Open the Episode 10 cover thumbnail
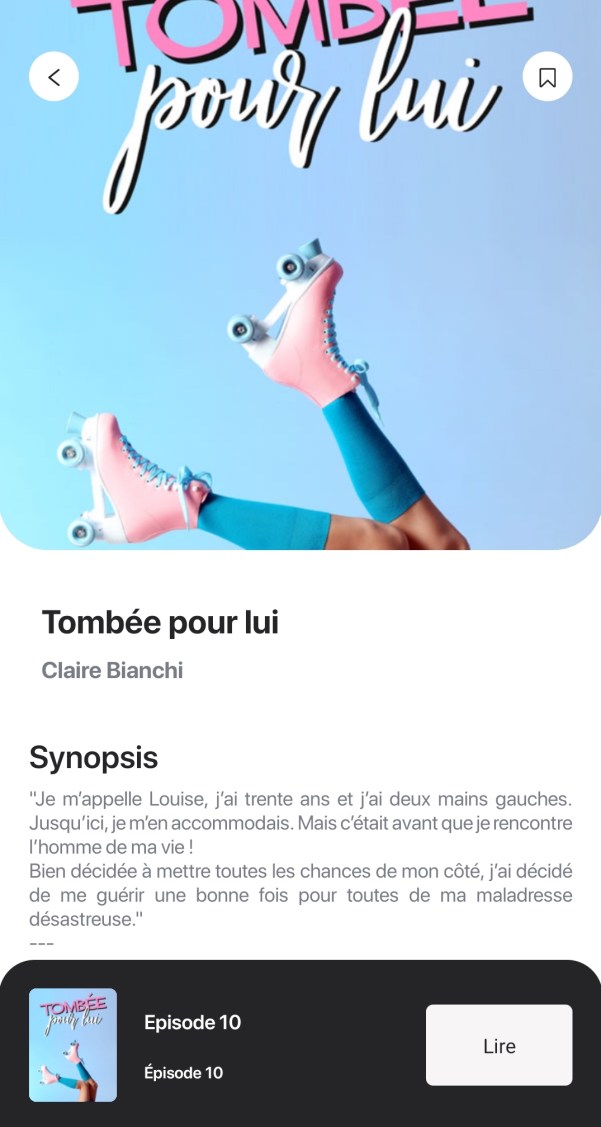The height and width of the screenshot is (1127, 601). click(73, 1045)
